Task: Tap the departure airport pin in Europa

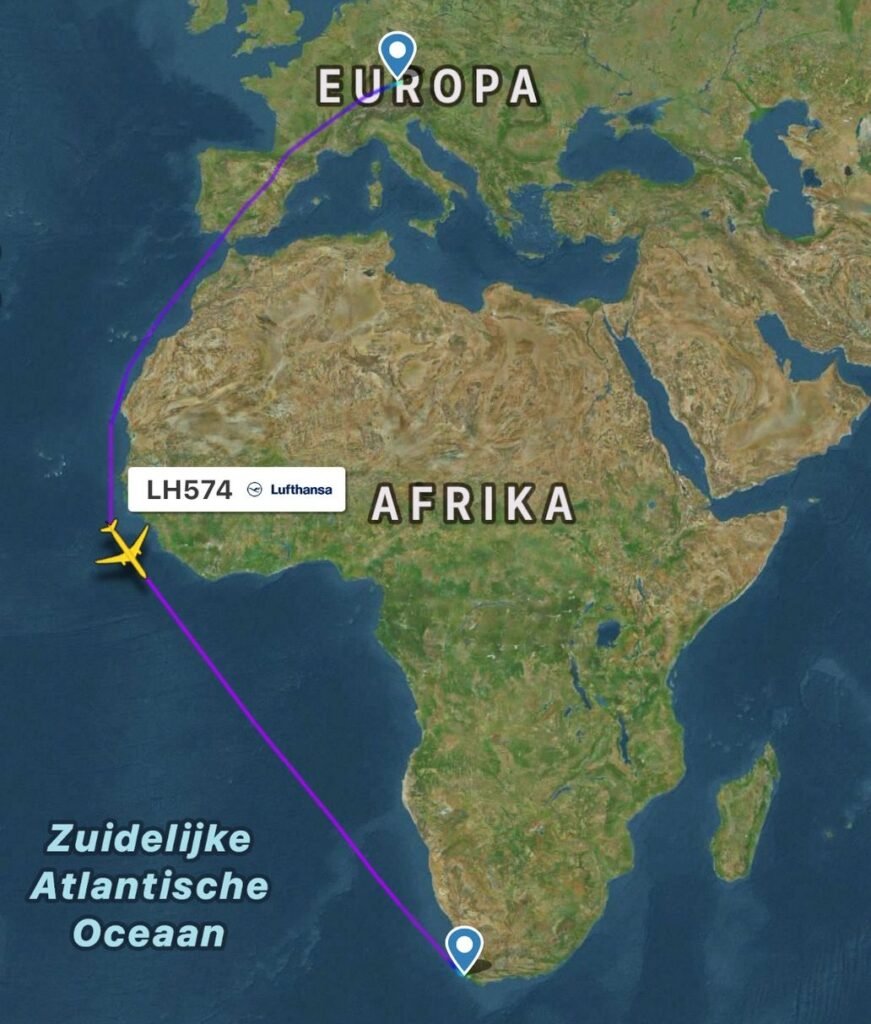Action: [398, 52]
